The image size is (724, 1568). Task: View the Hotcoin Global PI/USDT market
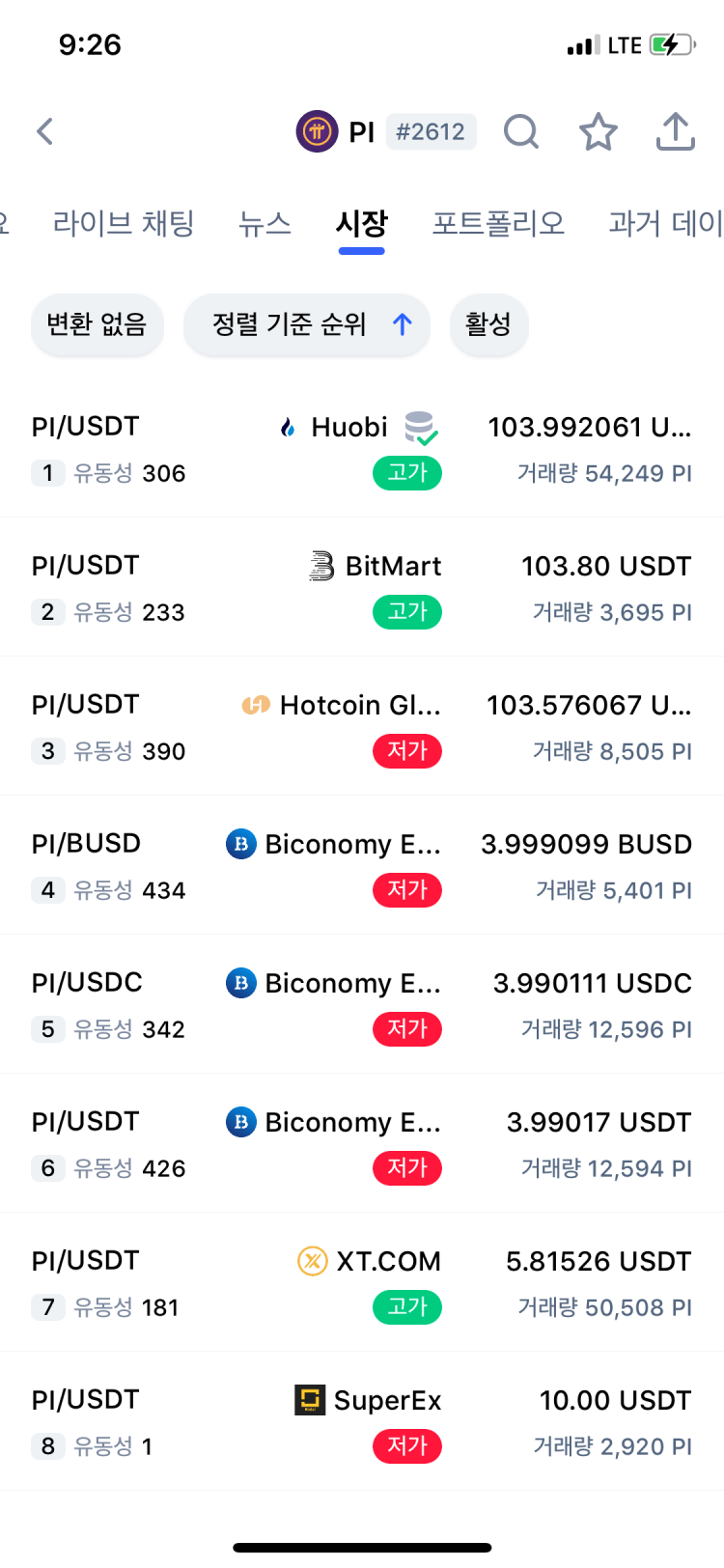pos(362,726)
